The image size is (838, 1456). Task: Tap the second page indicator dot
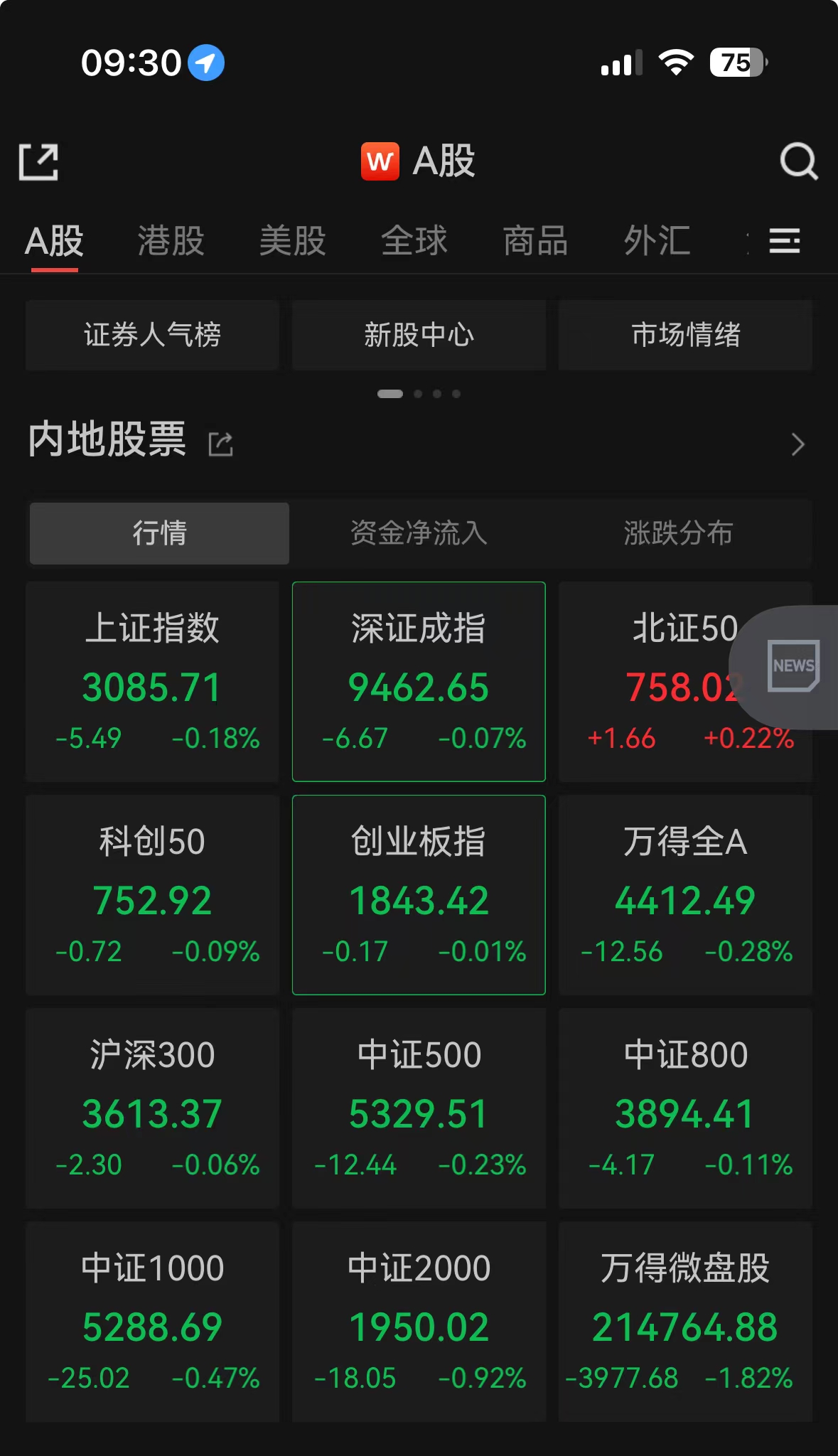tap(417, 393)
